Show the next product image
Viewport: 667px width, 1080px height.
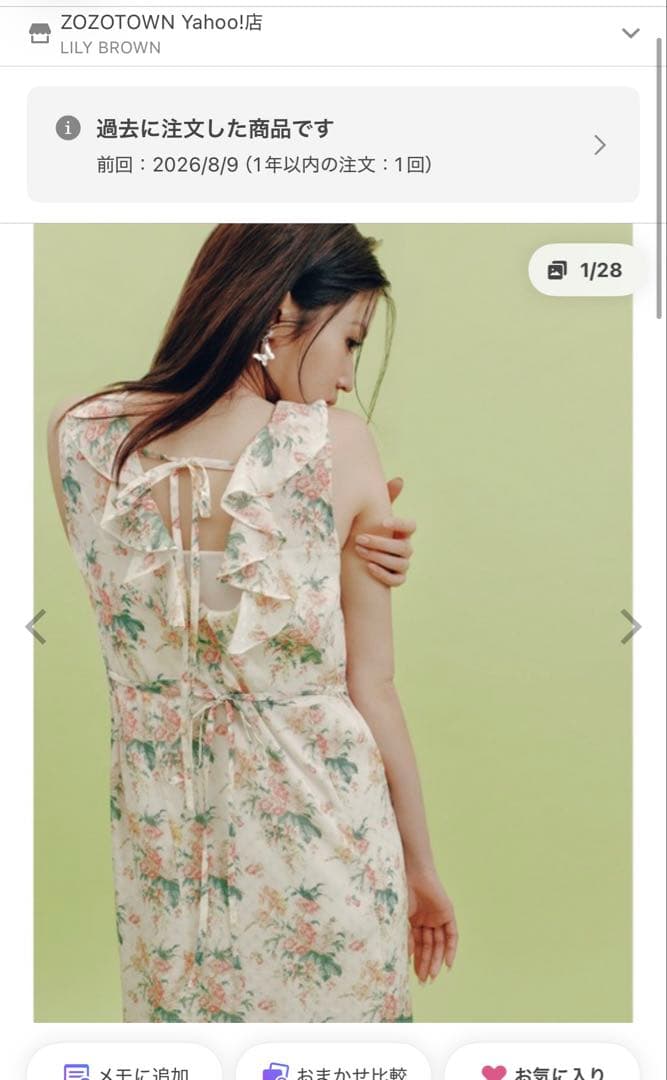[630, 626]
